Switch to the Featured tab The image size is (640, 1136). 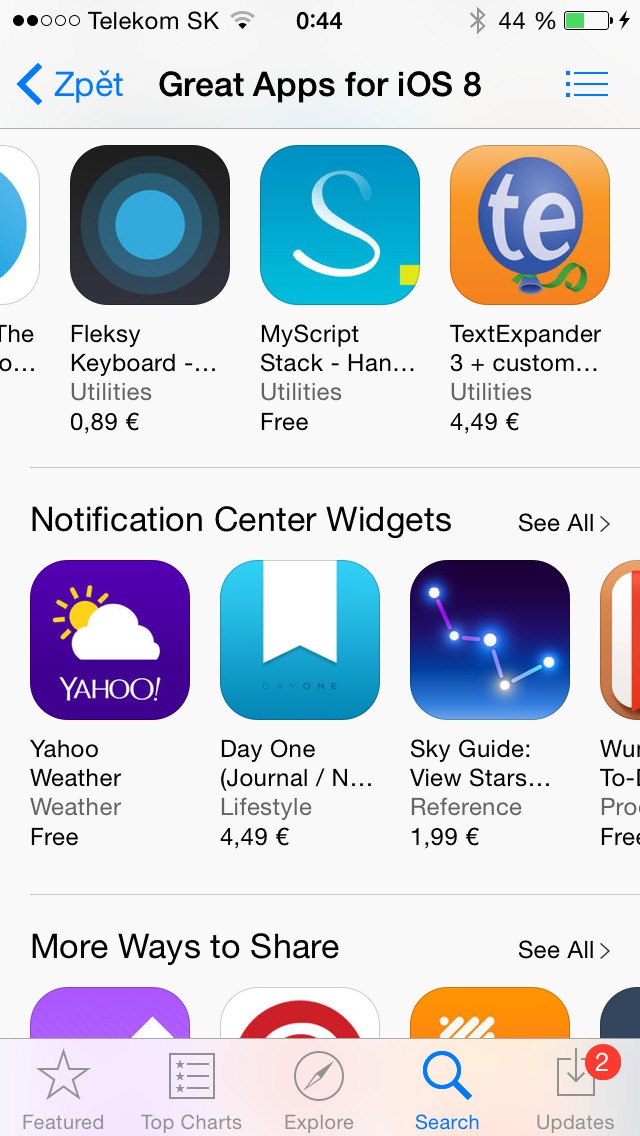tap(63, 1090)
